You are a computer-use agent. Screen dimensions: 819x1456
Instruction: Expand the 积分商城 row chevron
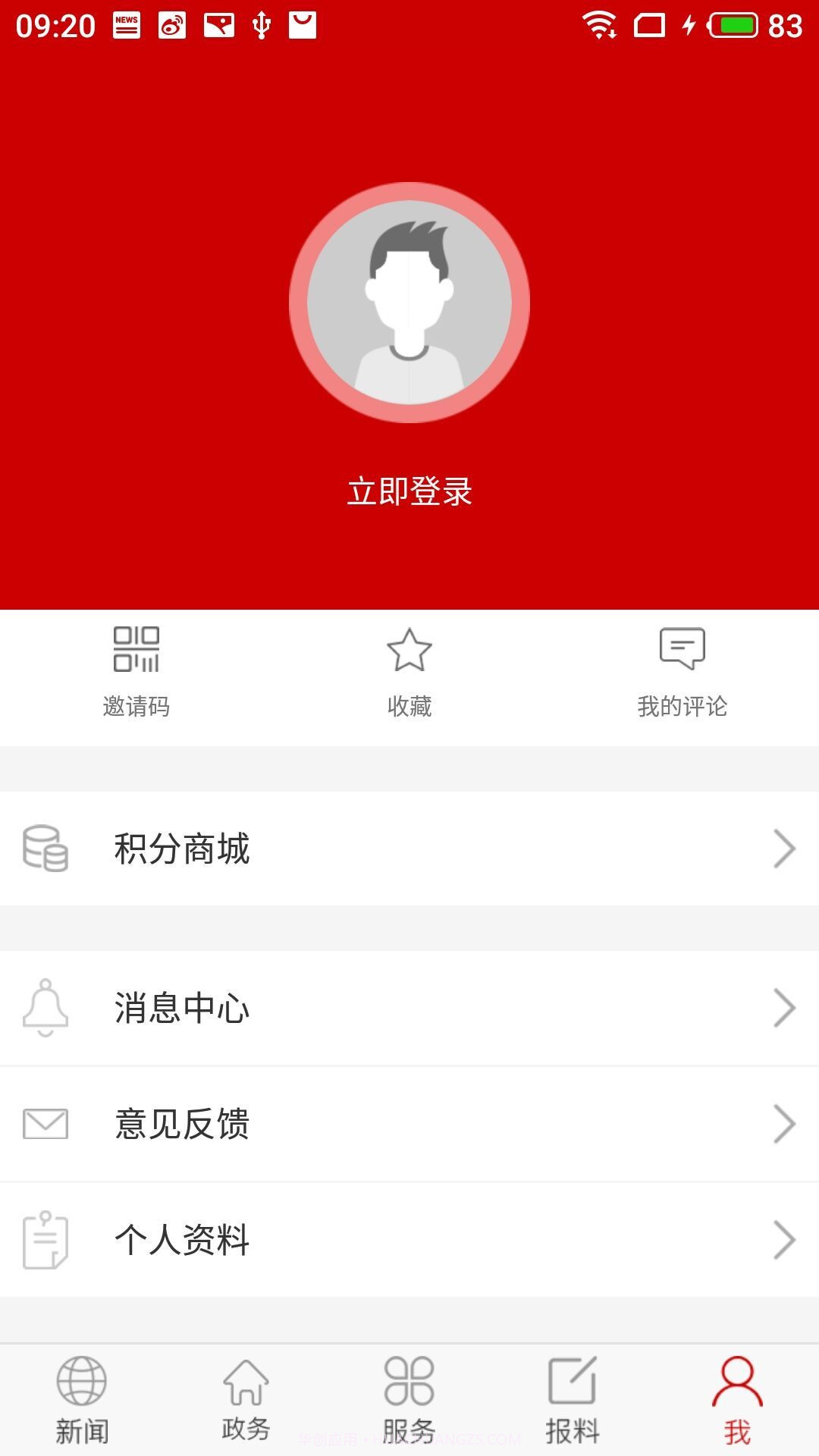click(785, 849)
